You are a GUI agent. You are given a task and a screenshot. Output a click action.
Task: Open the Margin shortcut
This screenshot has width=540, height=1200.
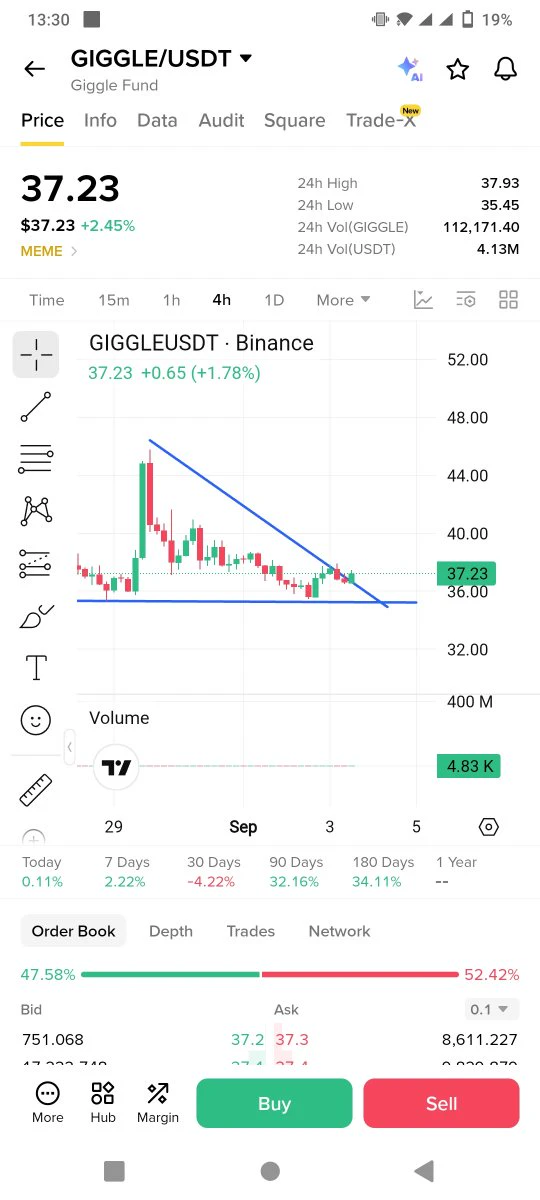point(158,1103)
